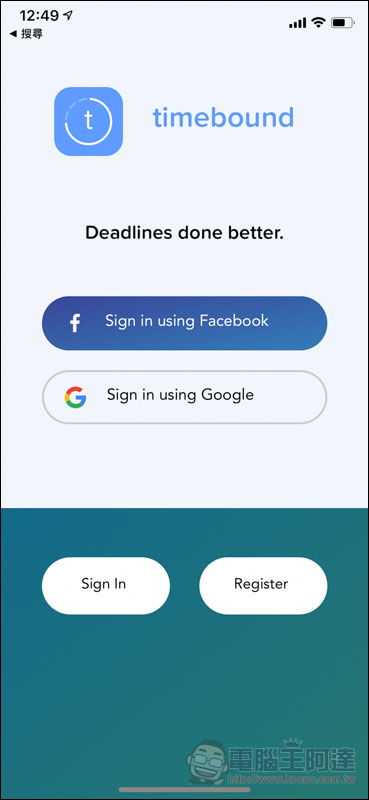Screen dimensions: 369x800
Task: Return to the previous app via 搜尋
Action: (x=26, y=34)
